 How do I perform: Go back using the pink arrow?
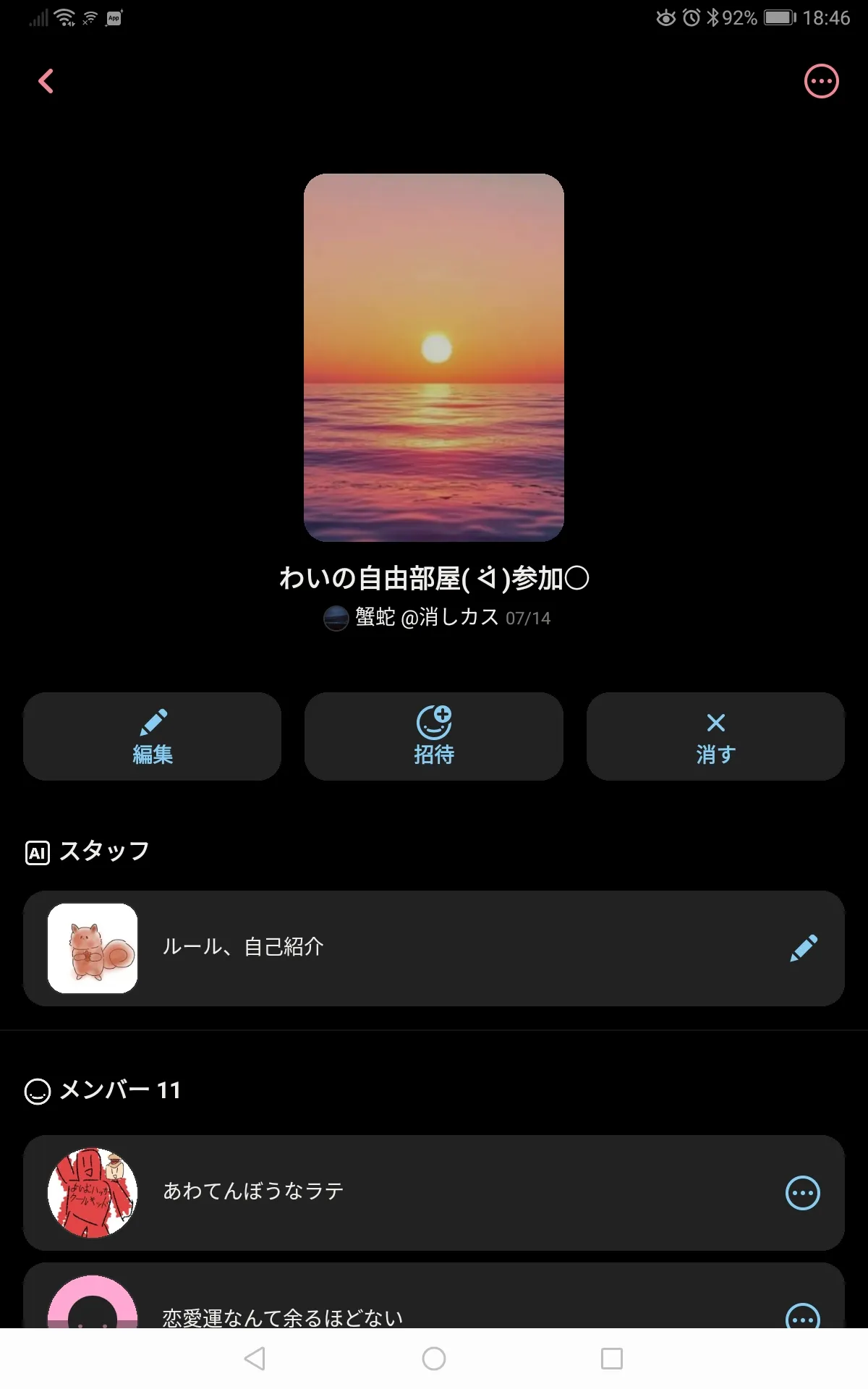pos(46,81)
